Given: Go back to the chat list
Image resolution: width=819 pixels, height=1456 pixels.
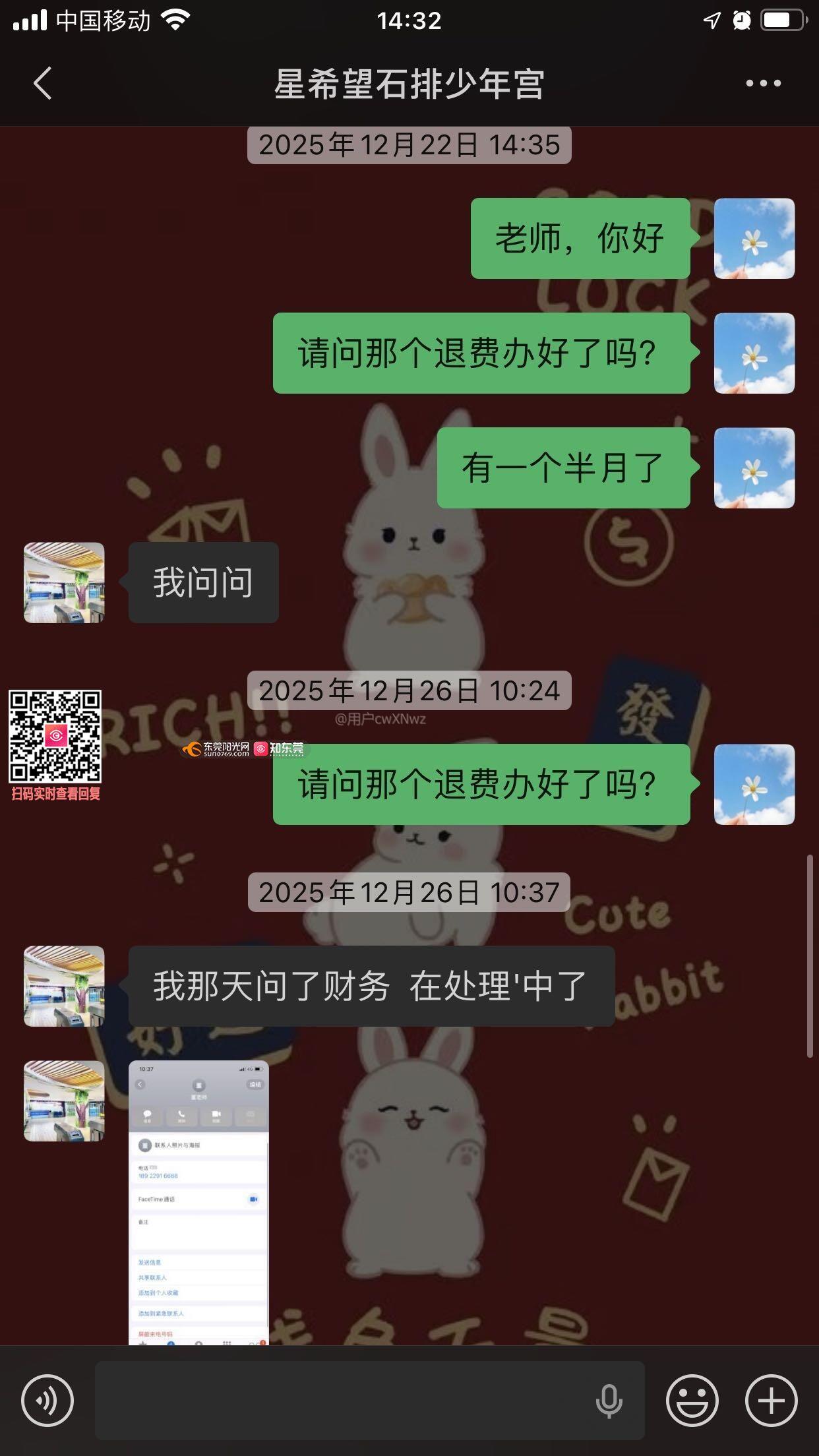Looking at the screenshot, I should [x=43, y=84].
